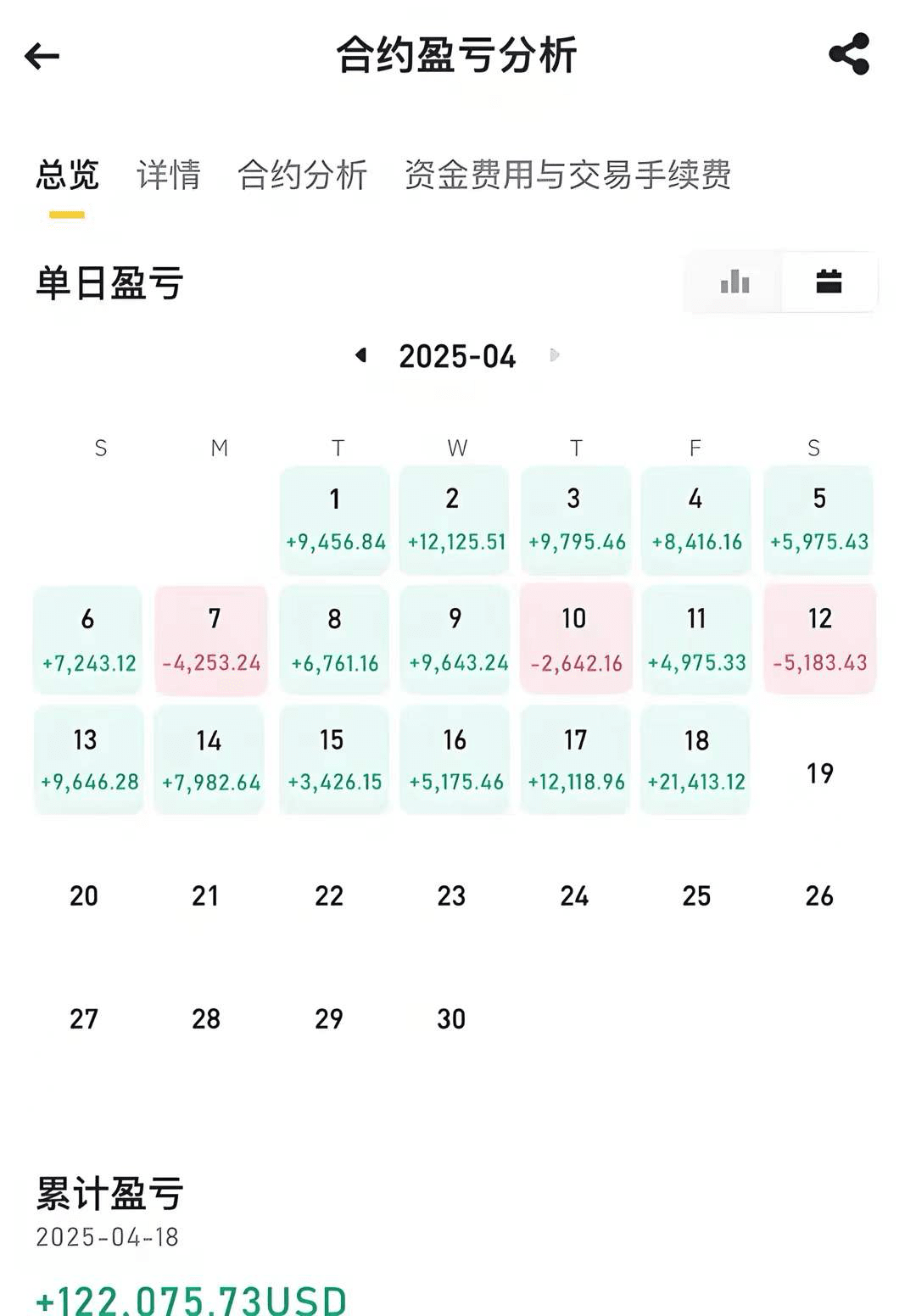Go to next month with right arrow
The image size is (916, 1316).
(x=556, y=356)
